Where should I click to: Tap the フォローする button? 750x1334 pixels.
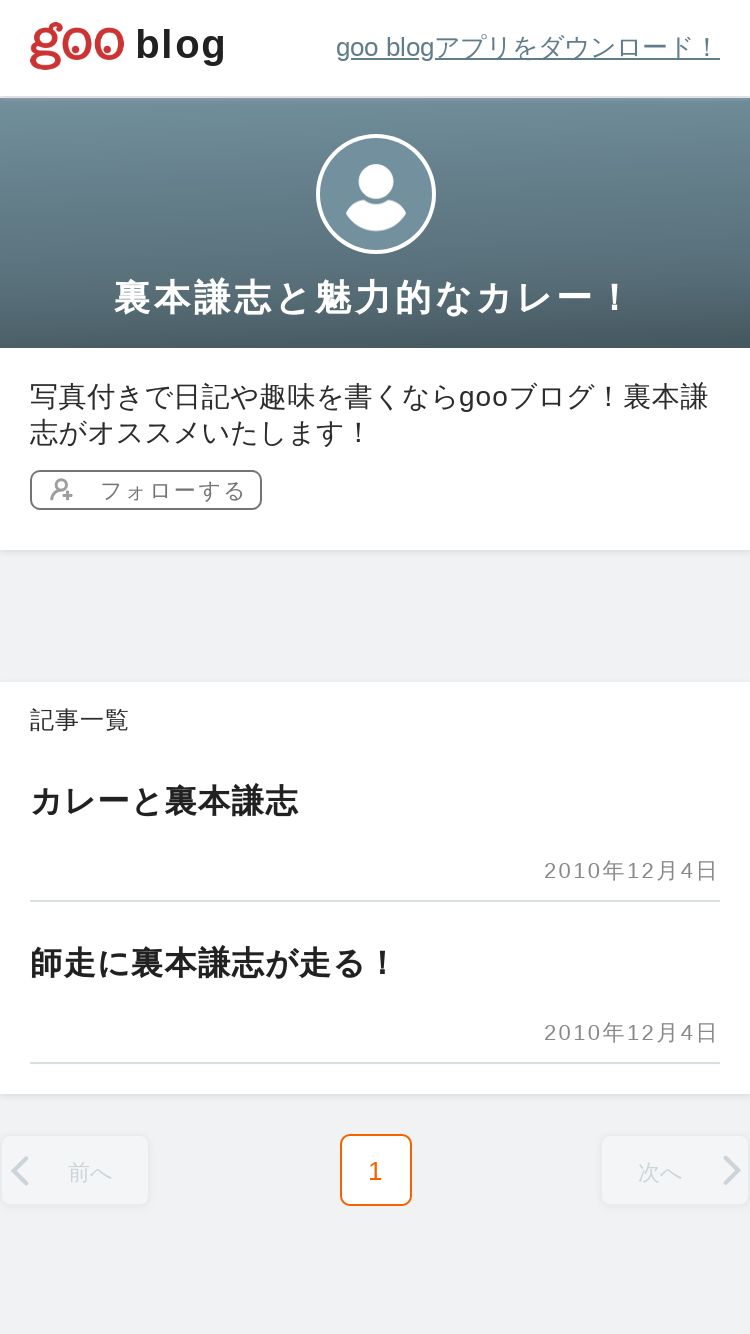click(146, 490)
